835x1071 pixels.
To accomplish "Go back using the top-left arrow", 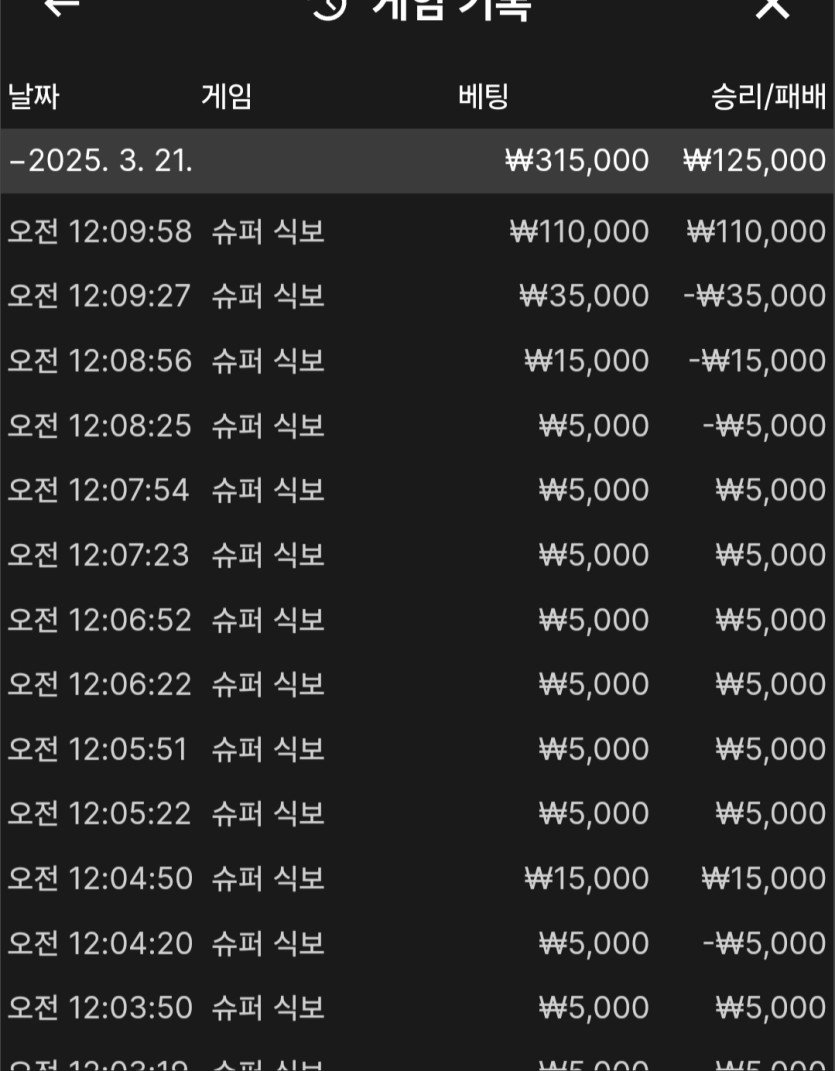I will (x=60, y=6).
